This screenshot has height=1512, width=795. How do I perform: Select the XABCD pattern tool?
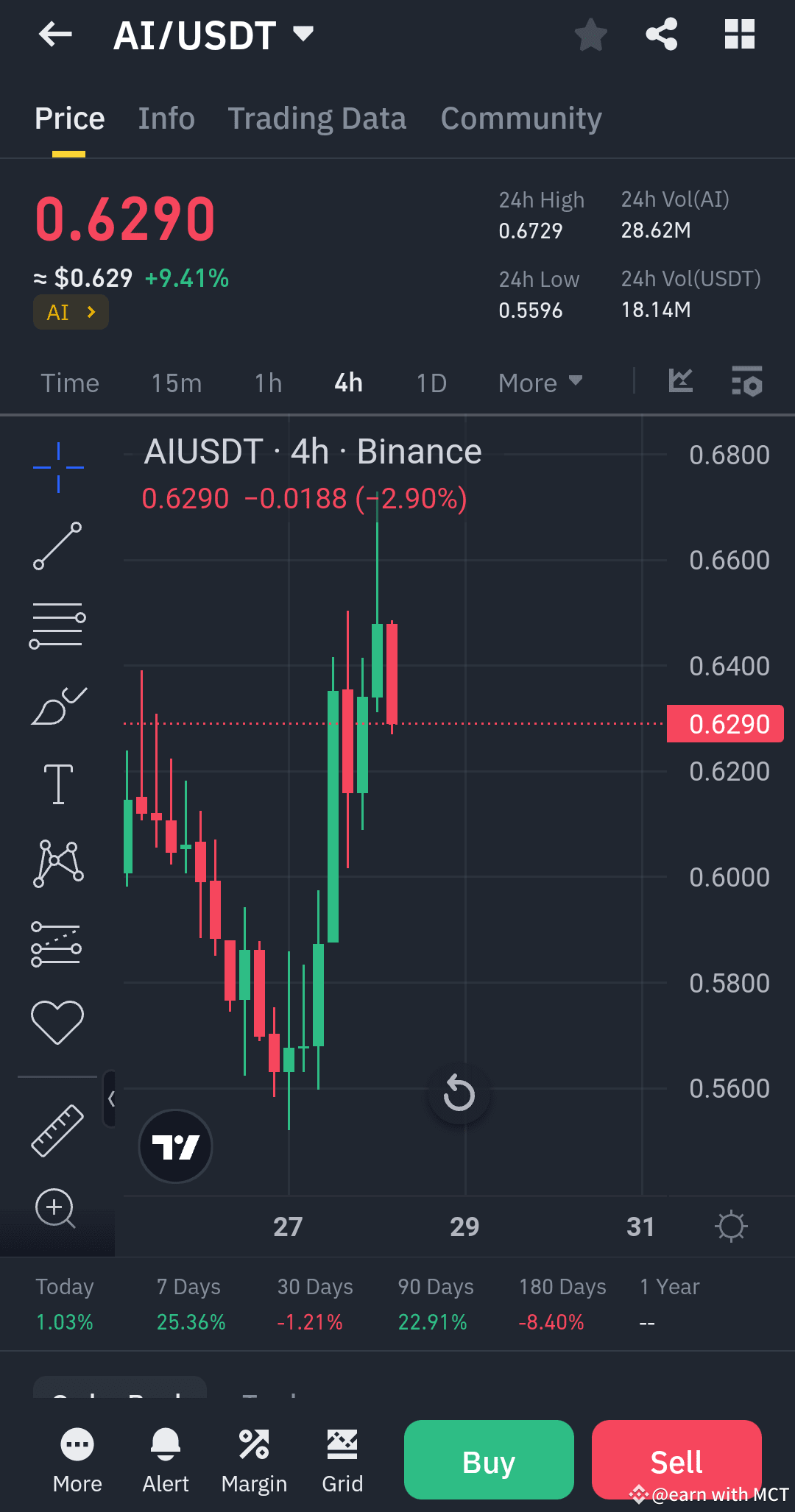tap(58, 862)
